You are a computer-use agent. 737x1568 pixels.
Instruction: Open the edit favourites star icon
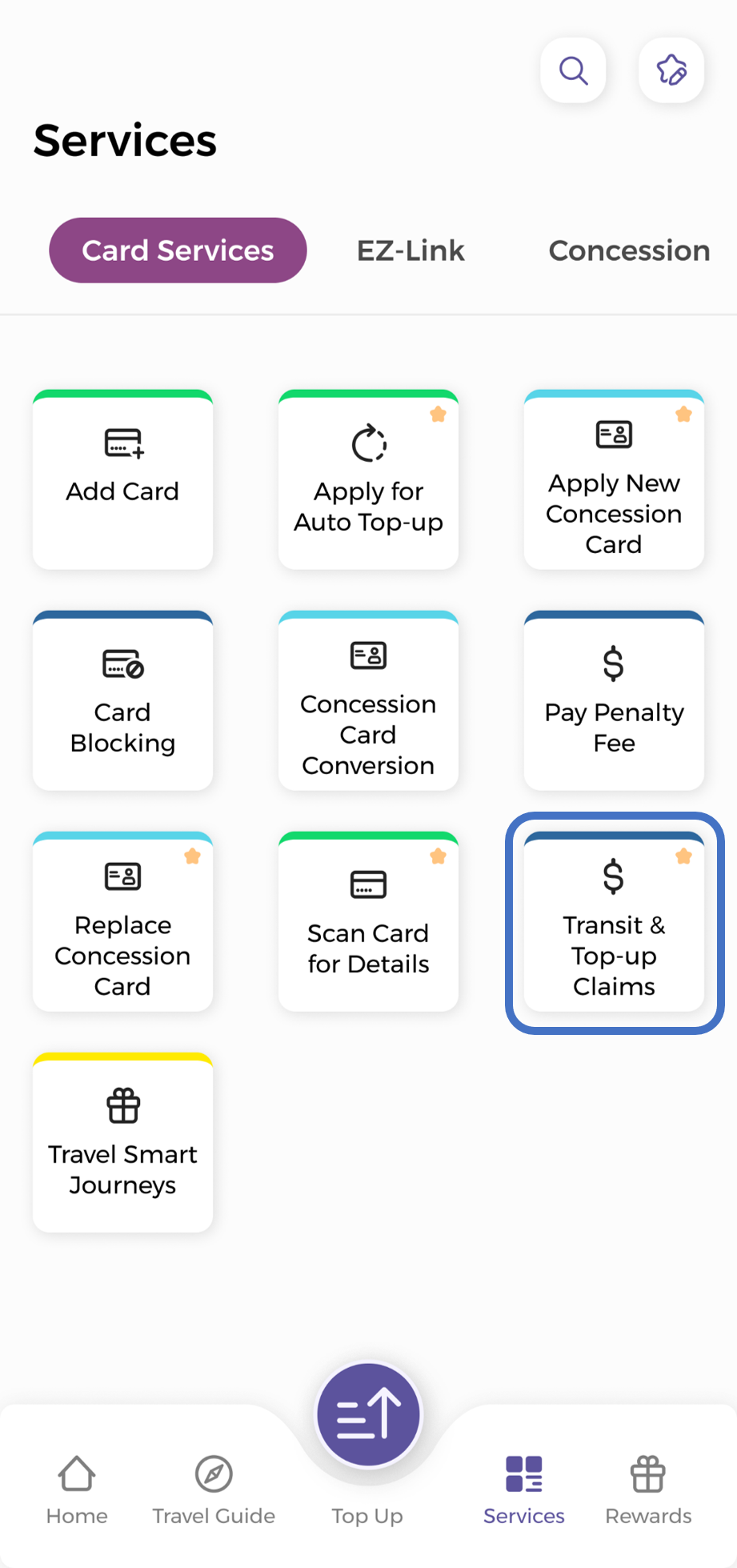pos(671,70)
